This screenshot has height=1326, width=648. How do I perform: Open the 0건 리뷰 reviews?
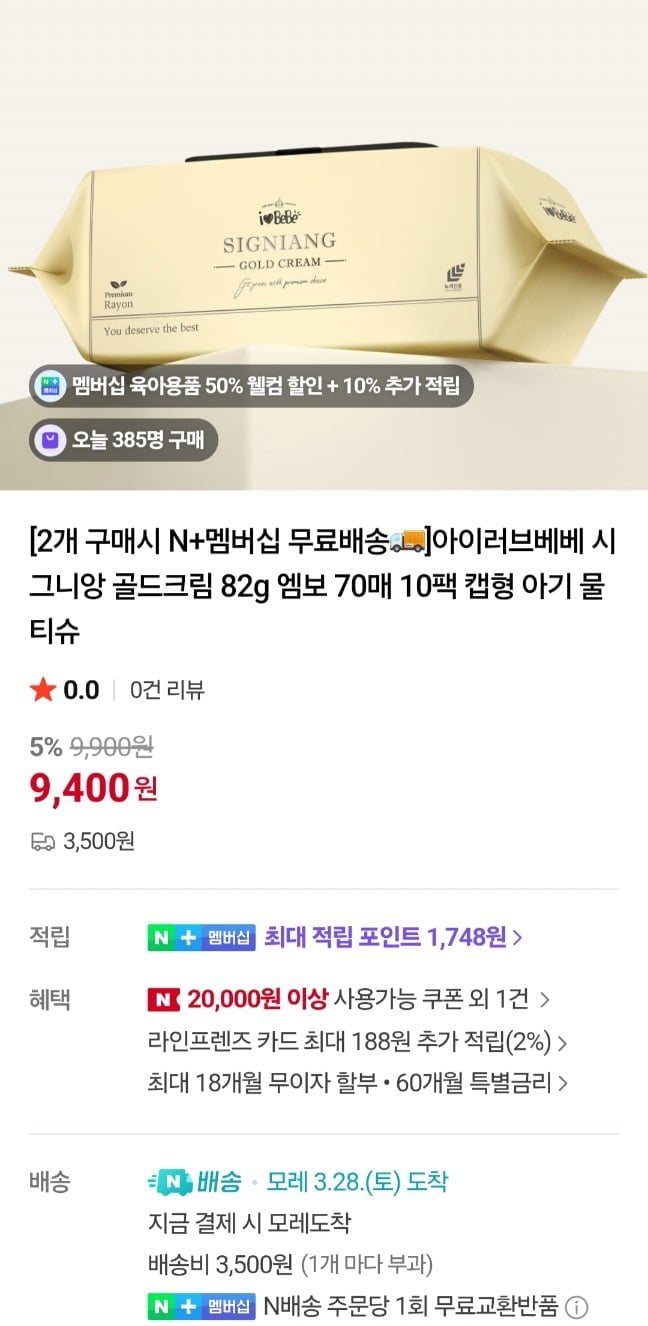[167, 690]
